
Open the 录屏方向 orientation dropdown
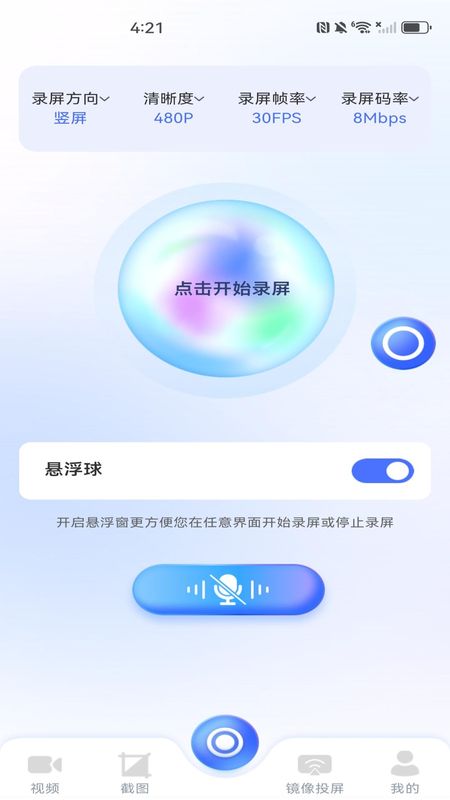coord(70,108)
